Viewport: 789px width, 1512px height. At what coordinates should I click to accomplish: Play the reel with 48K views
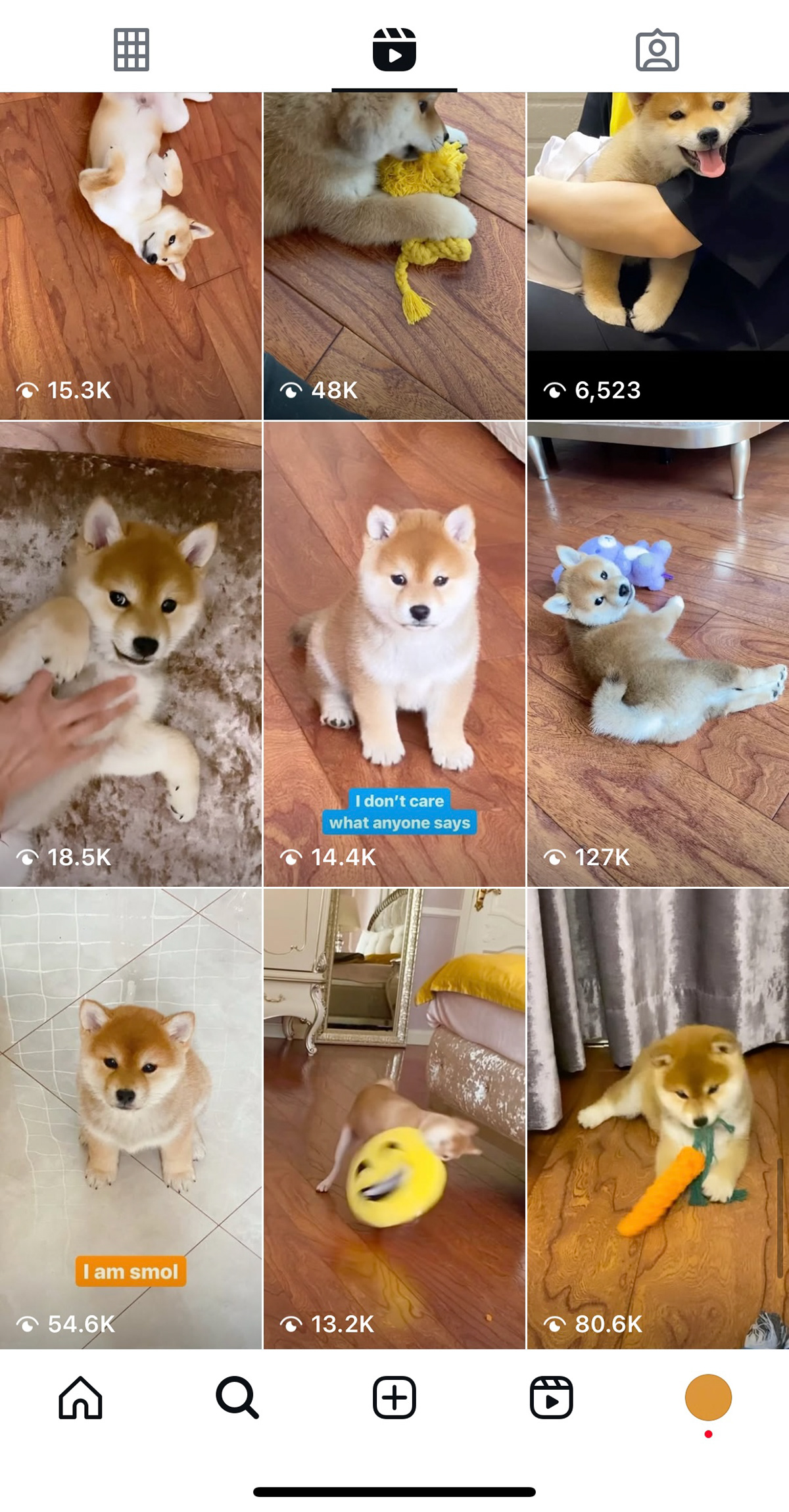click(394, 256)
